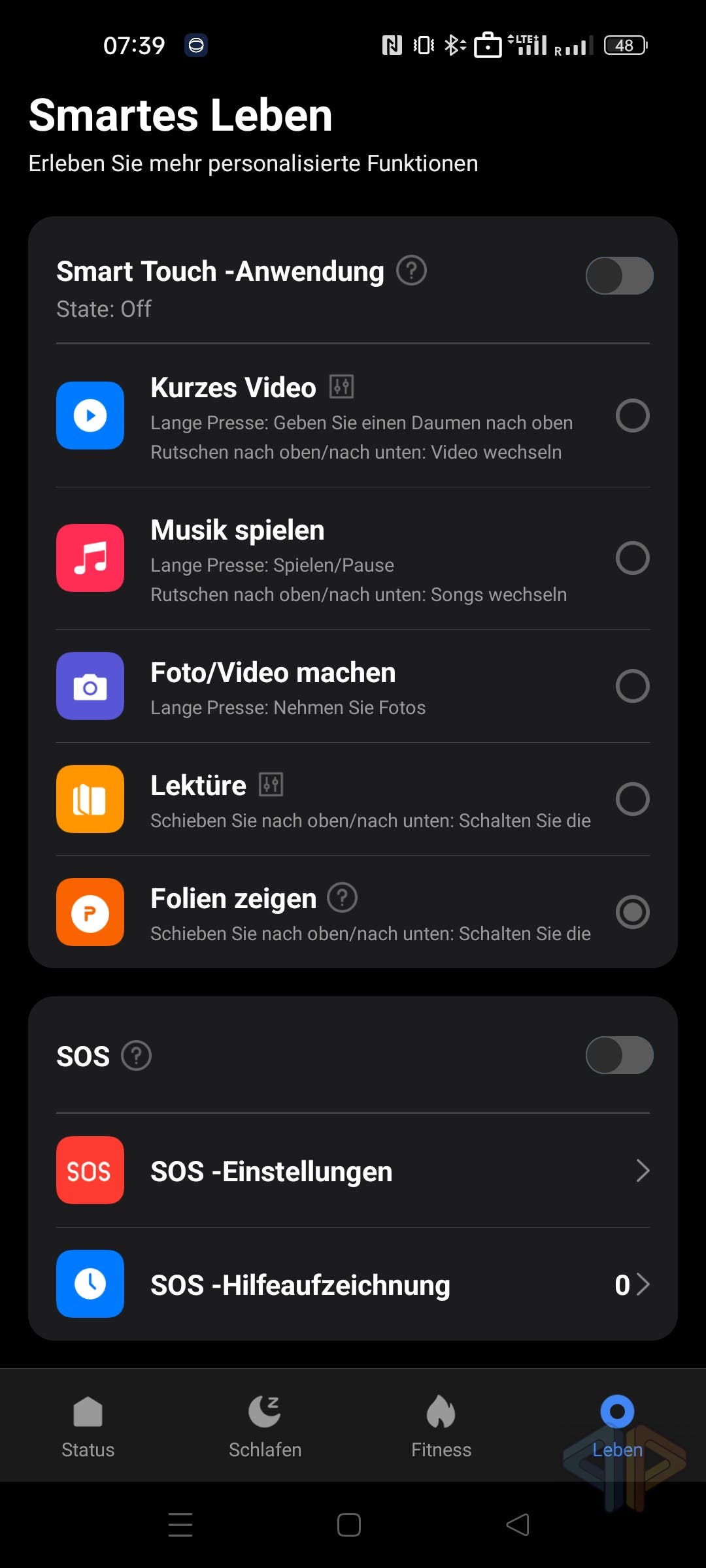
Task: Pick the Lektüre radio option
Action: (632, 799)
